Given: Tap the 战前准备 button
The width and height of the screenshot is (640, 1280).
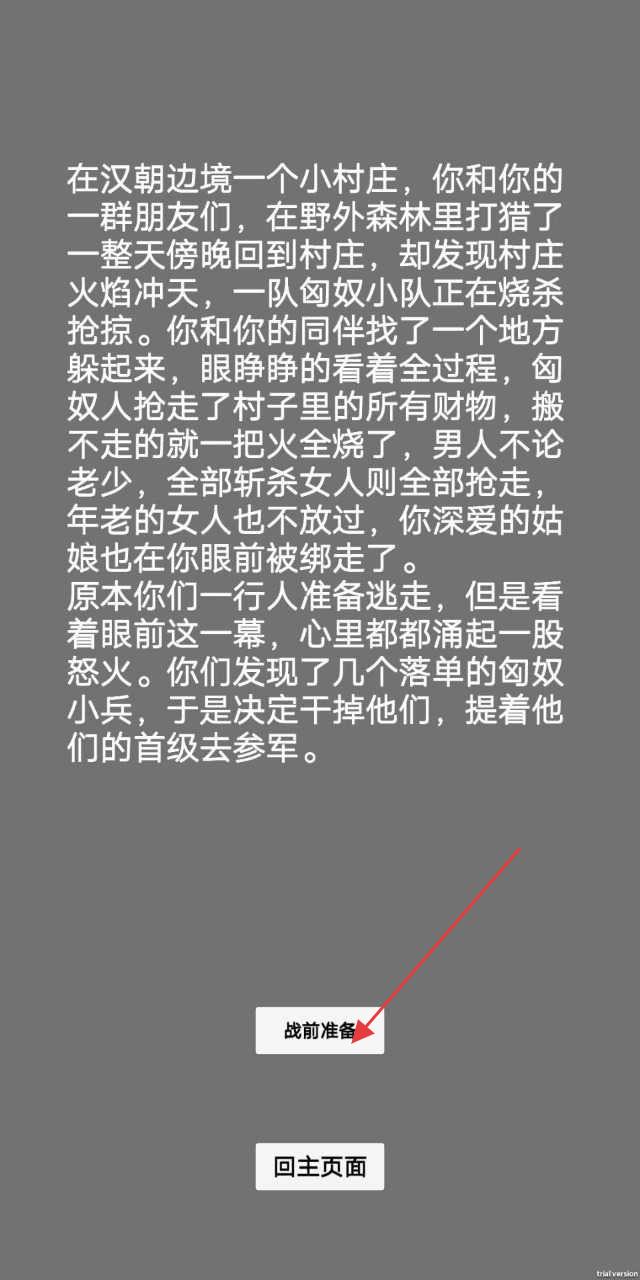Looking at the screenshot, I should click(x=320, y=1030).
